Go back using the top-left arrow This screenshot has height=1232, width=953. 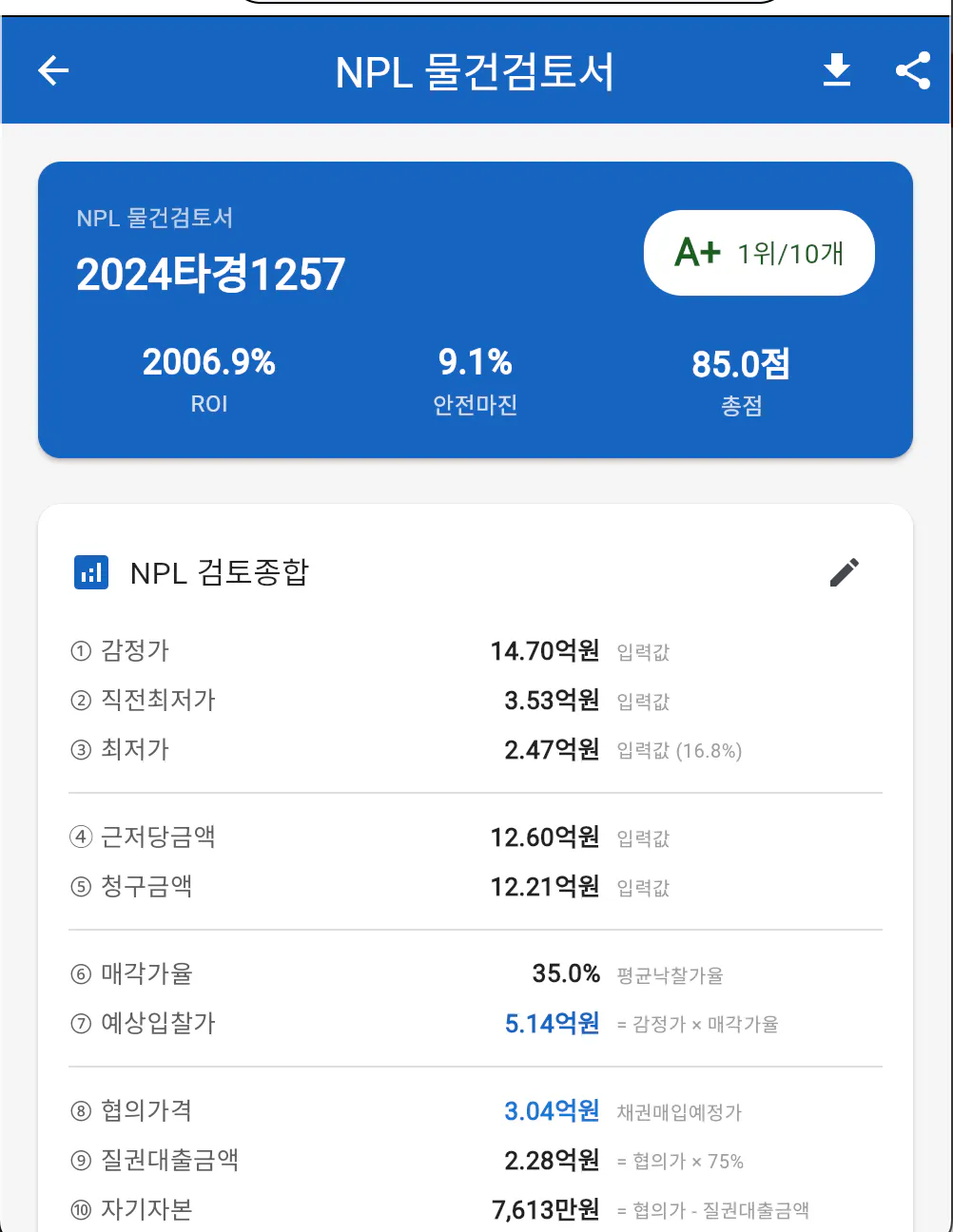[53, 70]
